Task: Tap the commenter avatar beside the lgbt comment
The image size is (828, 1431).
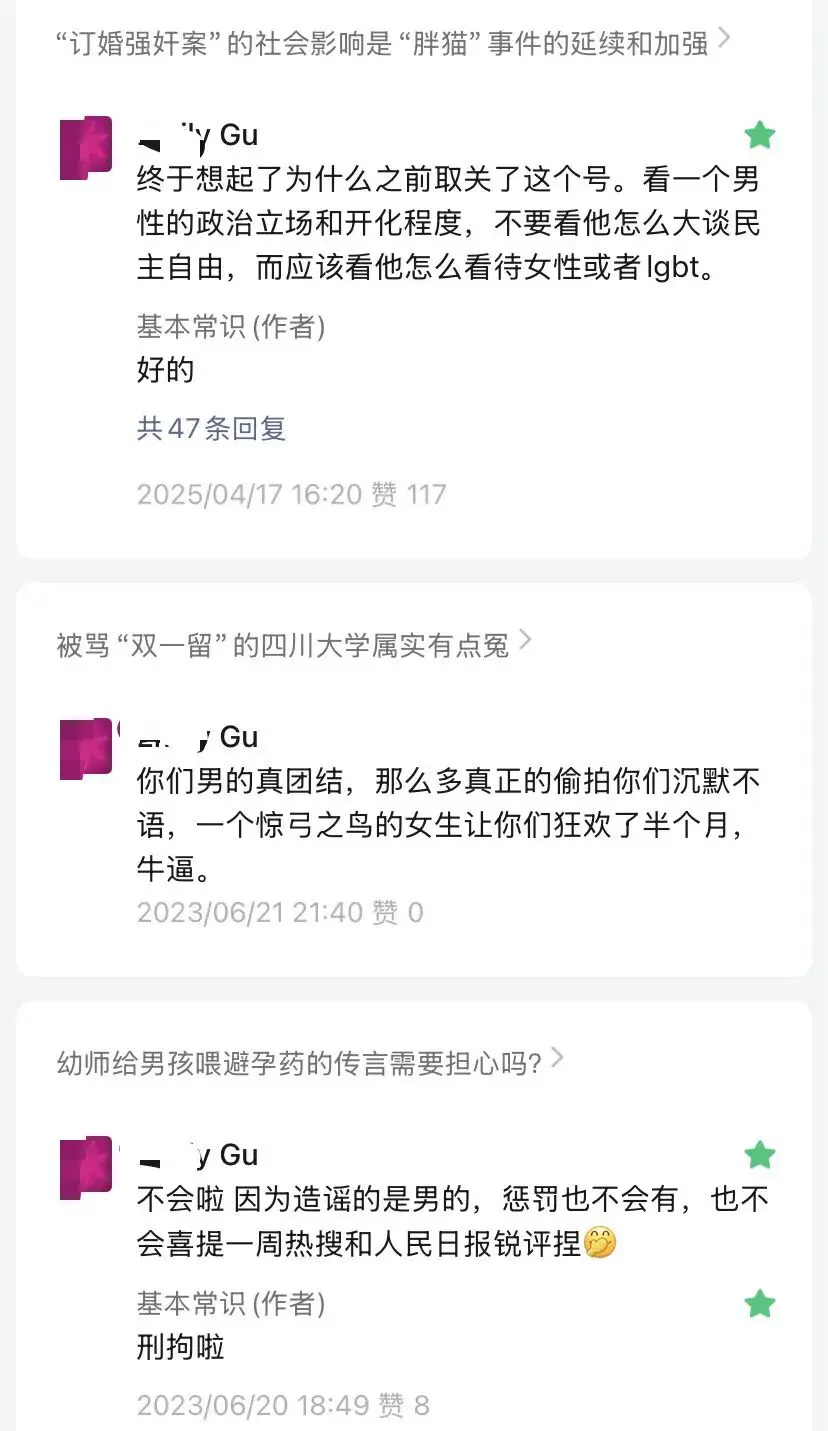Action: tap(86, 149)
